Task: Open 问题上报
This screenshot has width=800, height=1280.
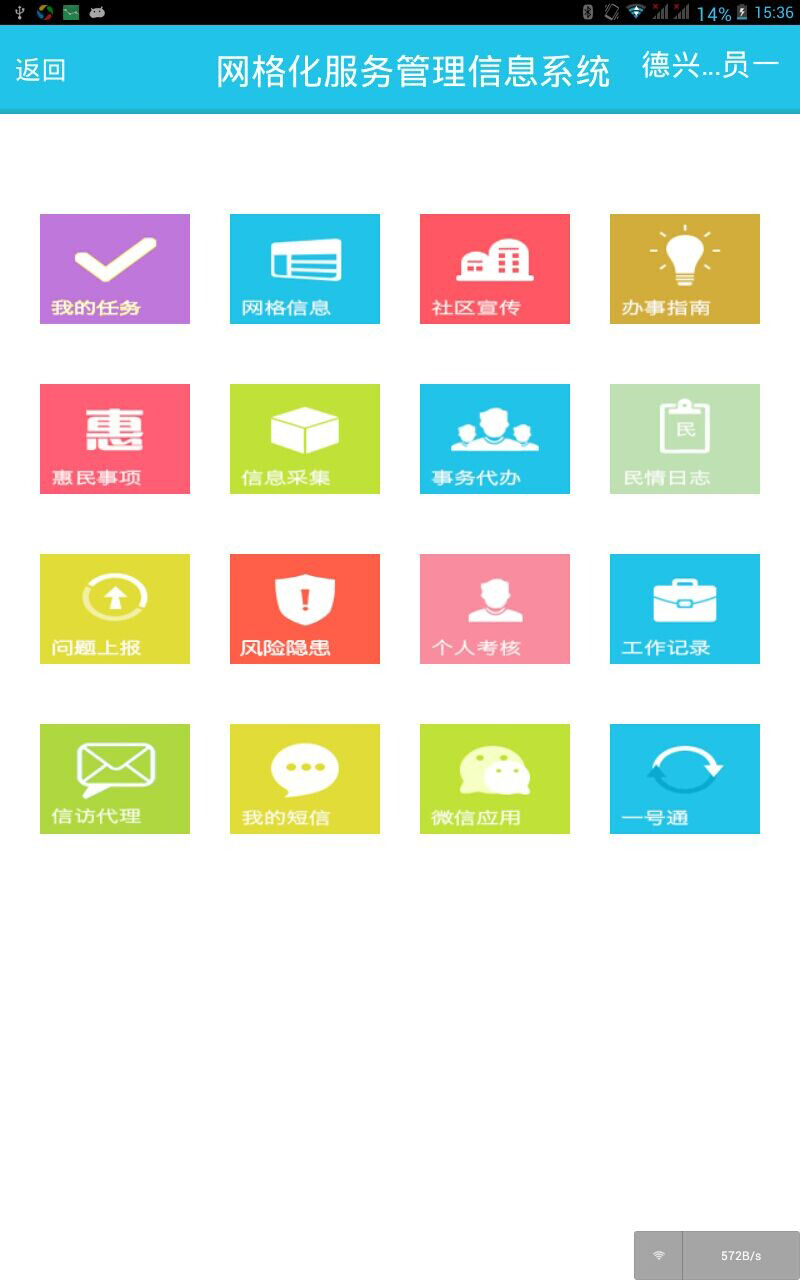Action: [x=115, y=609]
